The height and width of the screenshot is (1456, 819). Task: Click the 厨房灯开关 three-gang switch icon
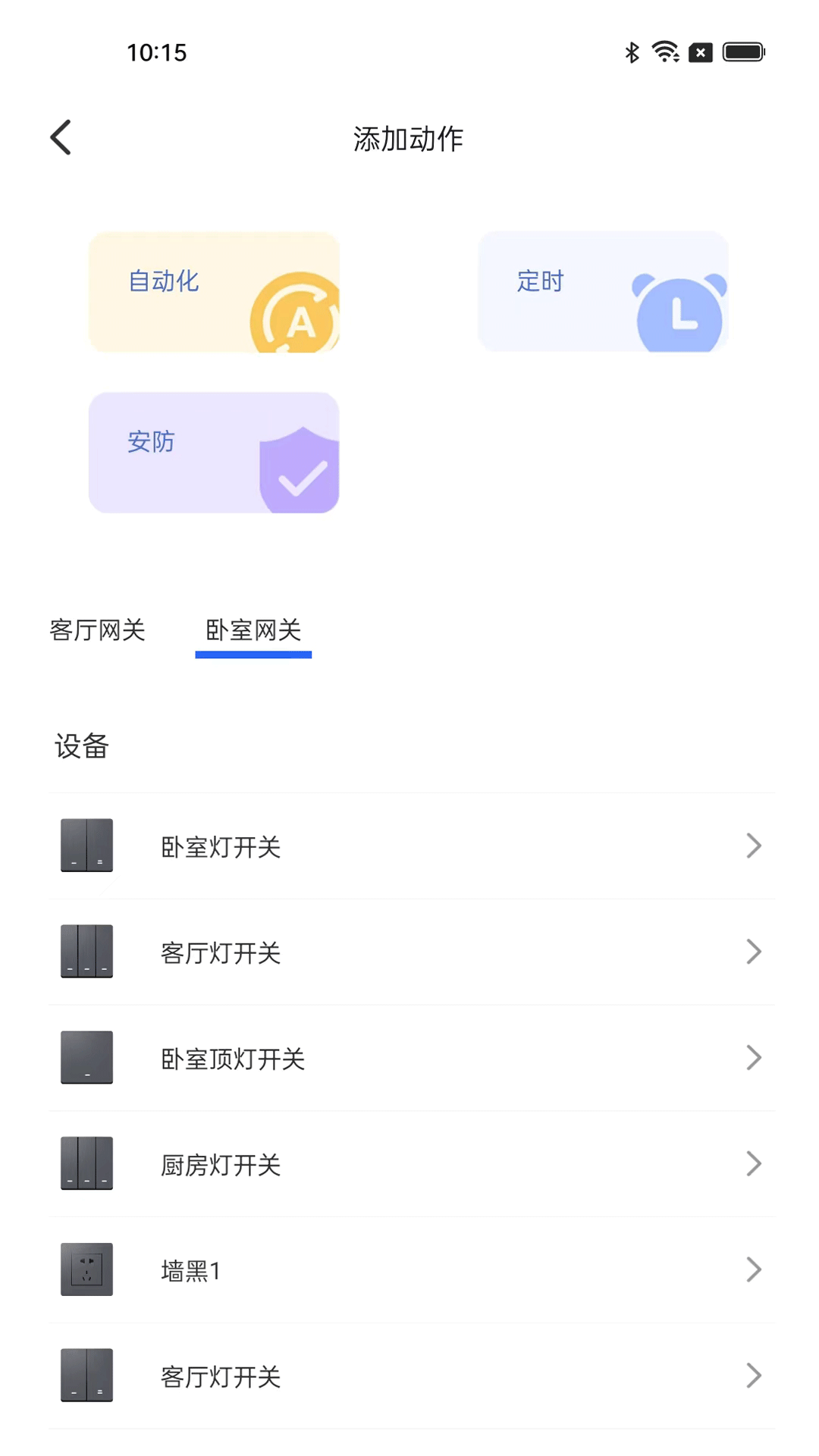(x=86, y=1163)
